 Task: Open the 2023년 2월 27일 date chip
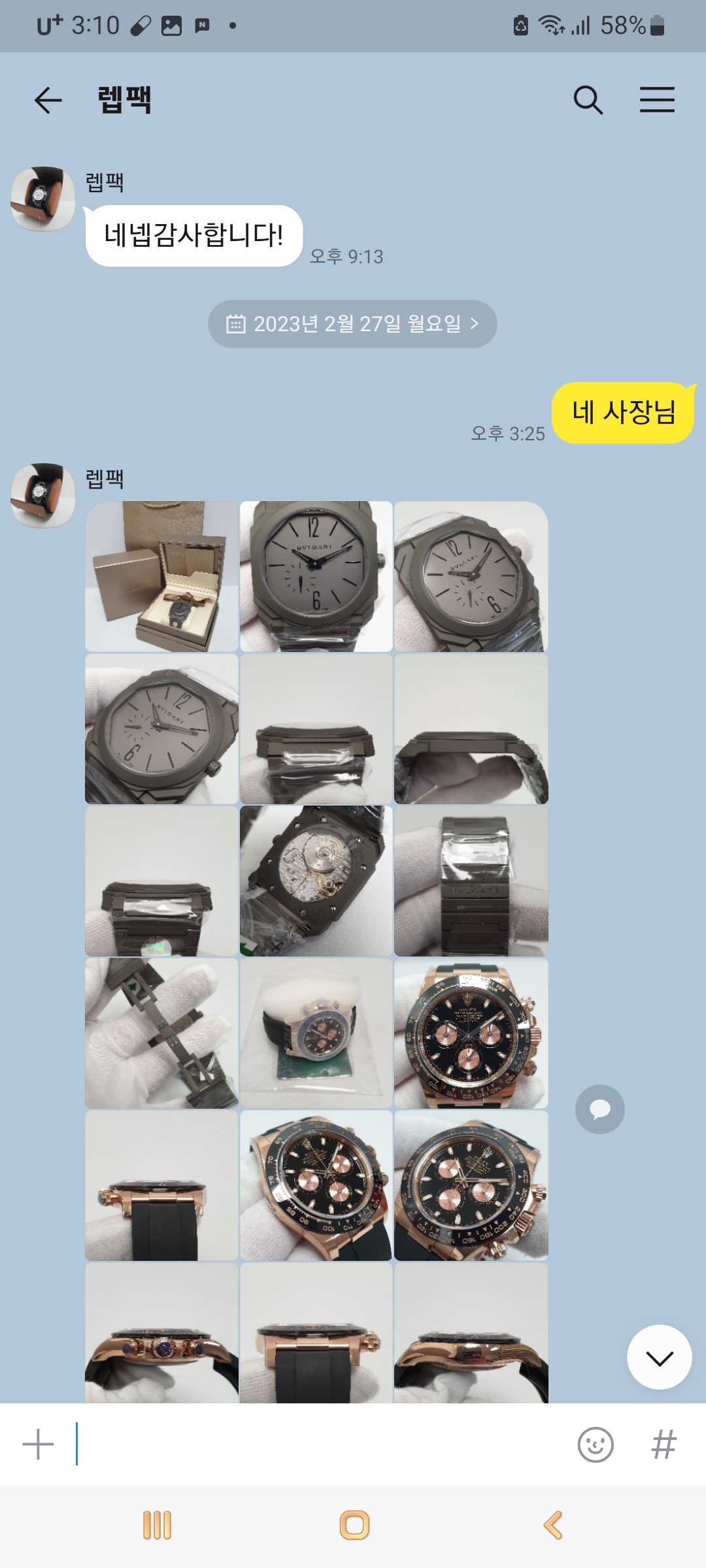point(352,324)
